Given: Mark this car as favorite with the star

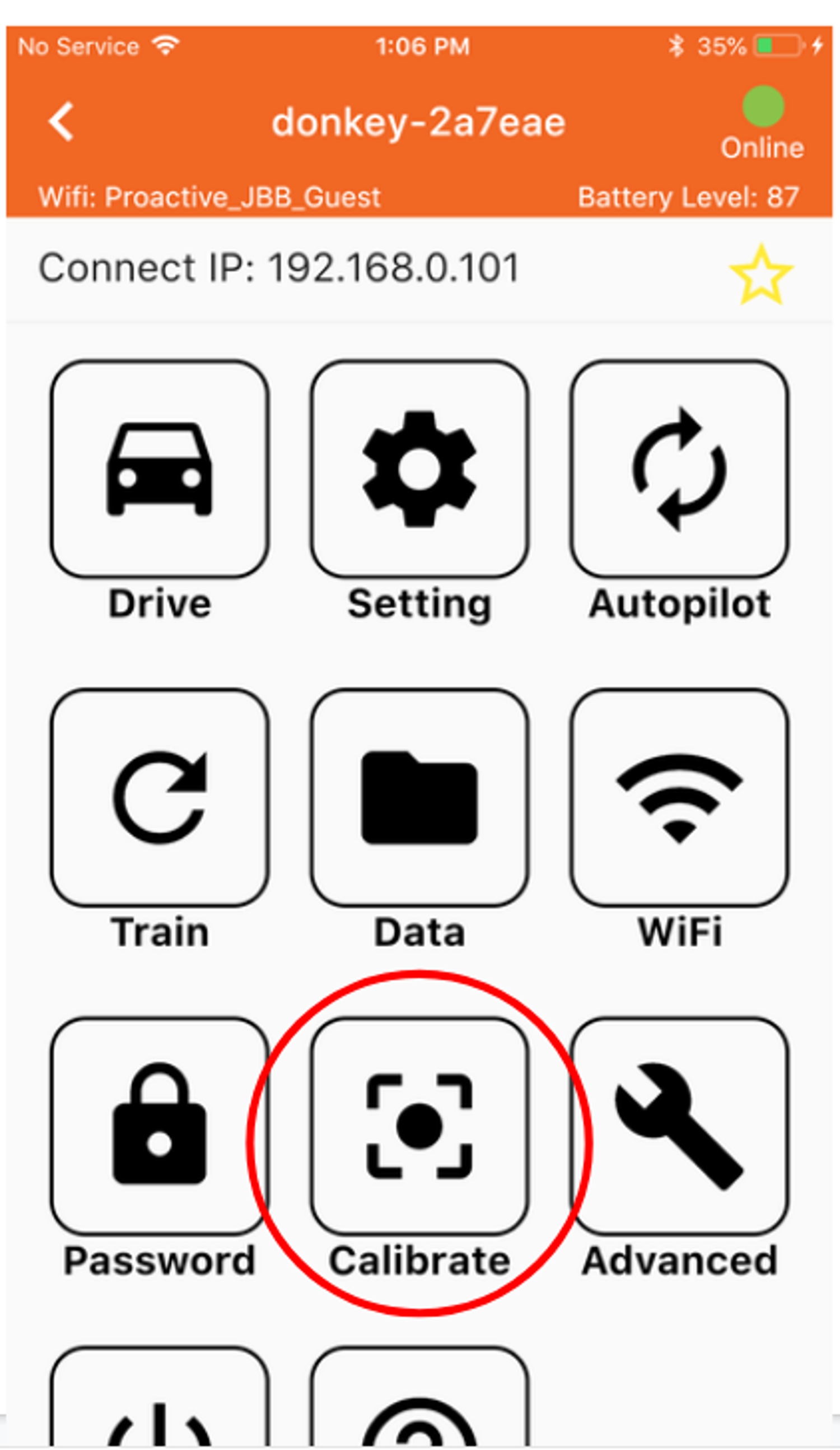Looking at the screenshot, I should click(x=761, y=274).
